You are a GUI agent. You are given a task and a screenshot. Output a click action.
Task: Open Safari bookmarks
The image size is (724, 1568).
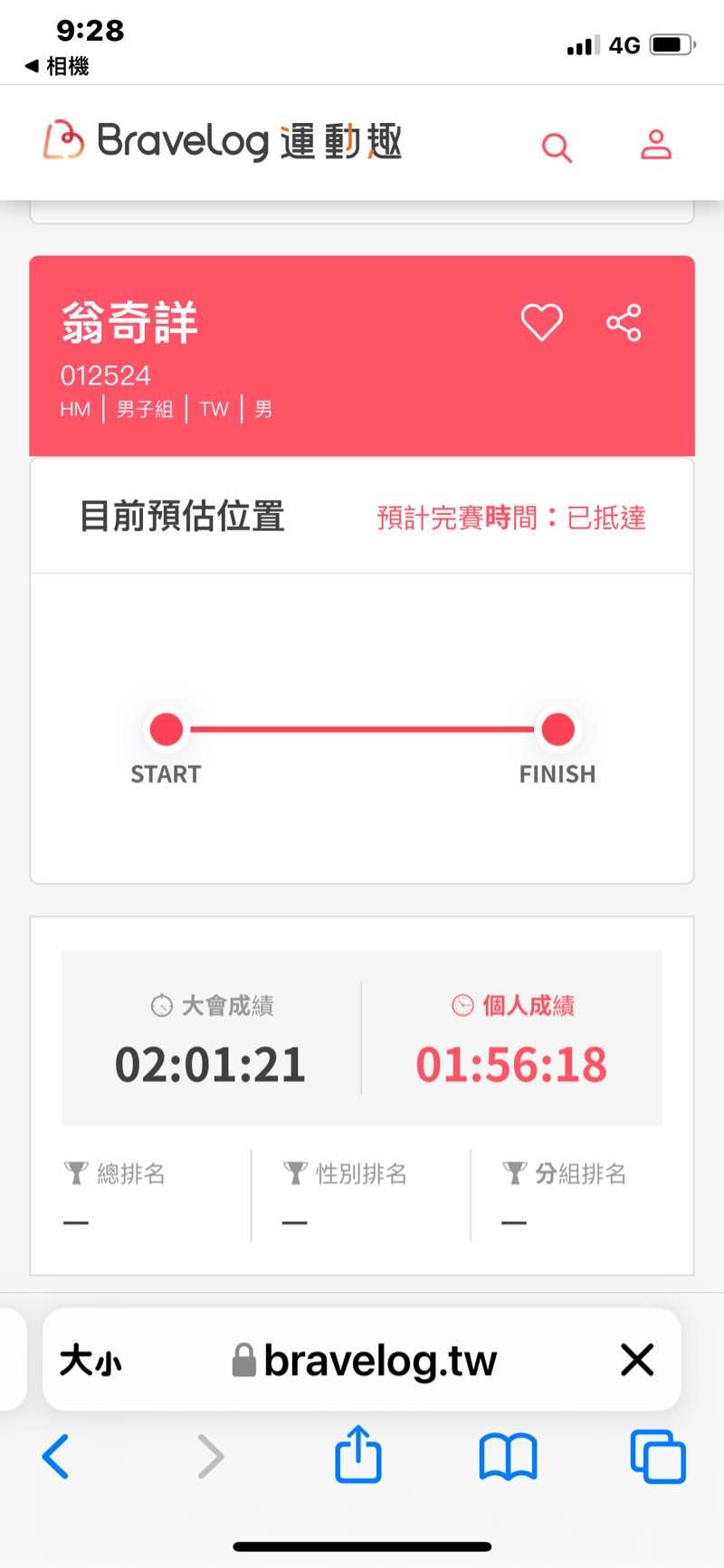[x=508, y=1457]
